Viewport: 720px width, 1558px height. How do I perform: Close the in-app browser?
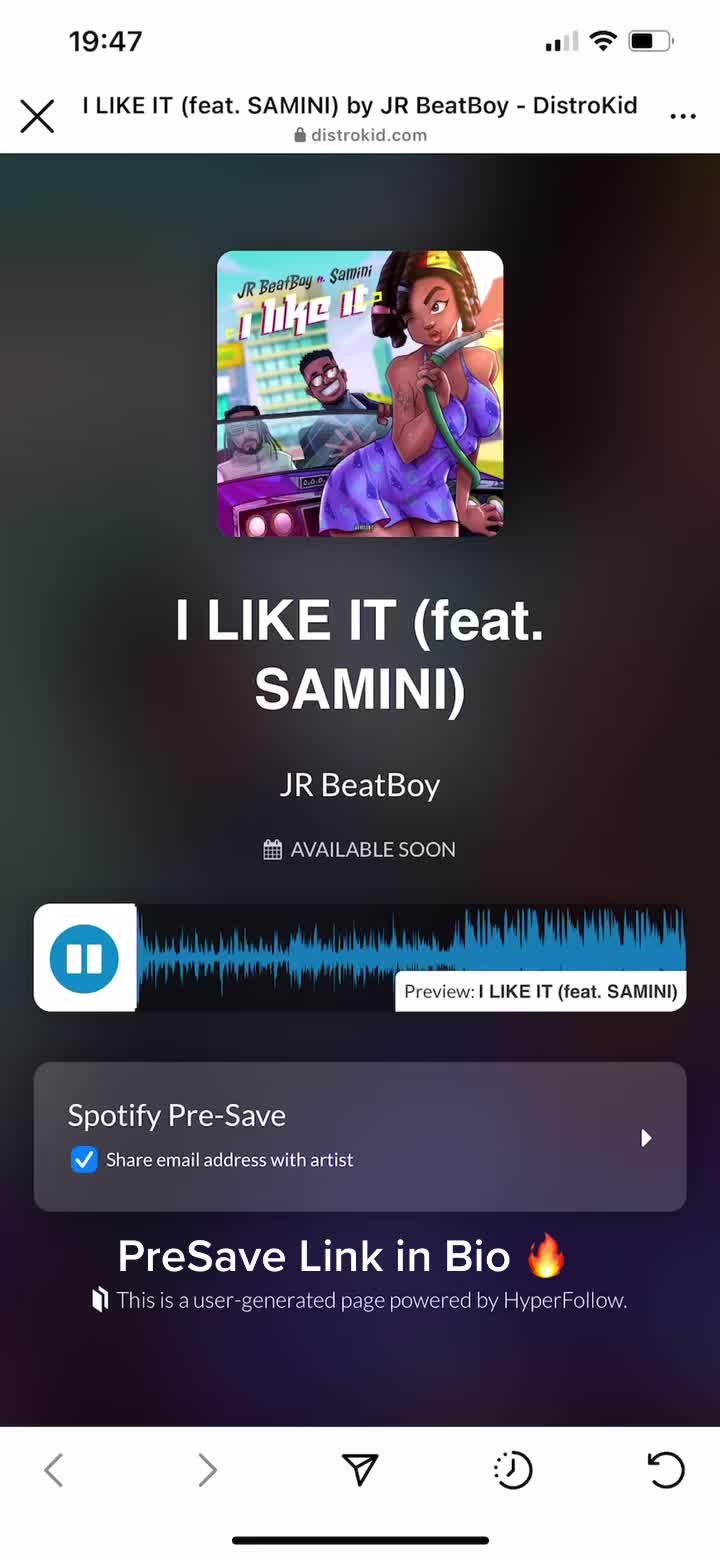(x=37, y=117)
